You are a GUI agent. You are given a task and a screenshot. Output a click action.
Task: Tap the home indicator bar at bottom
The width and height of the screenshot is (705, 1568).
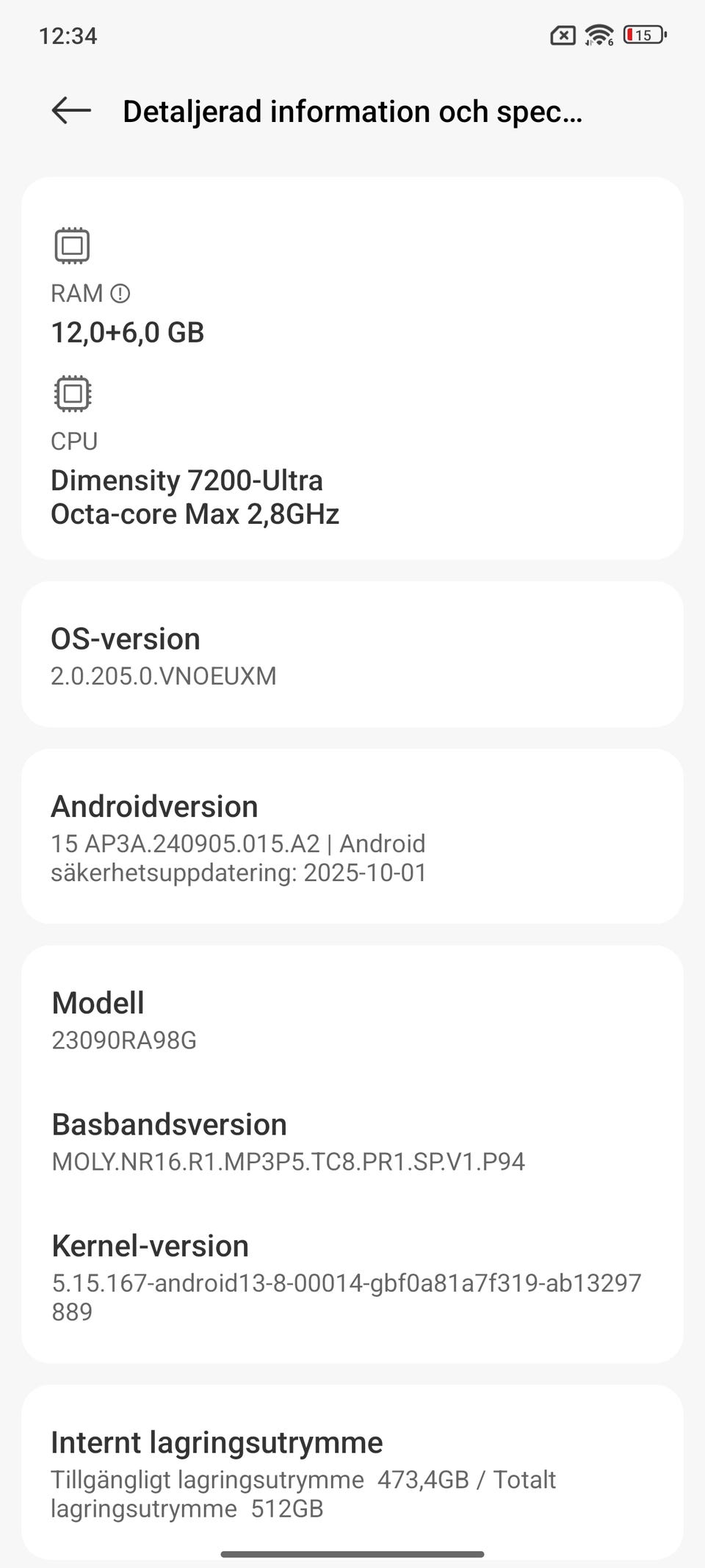[352, 1552]
